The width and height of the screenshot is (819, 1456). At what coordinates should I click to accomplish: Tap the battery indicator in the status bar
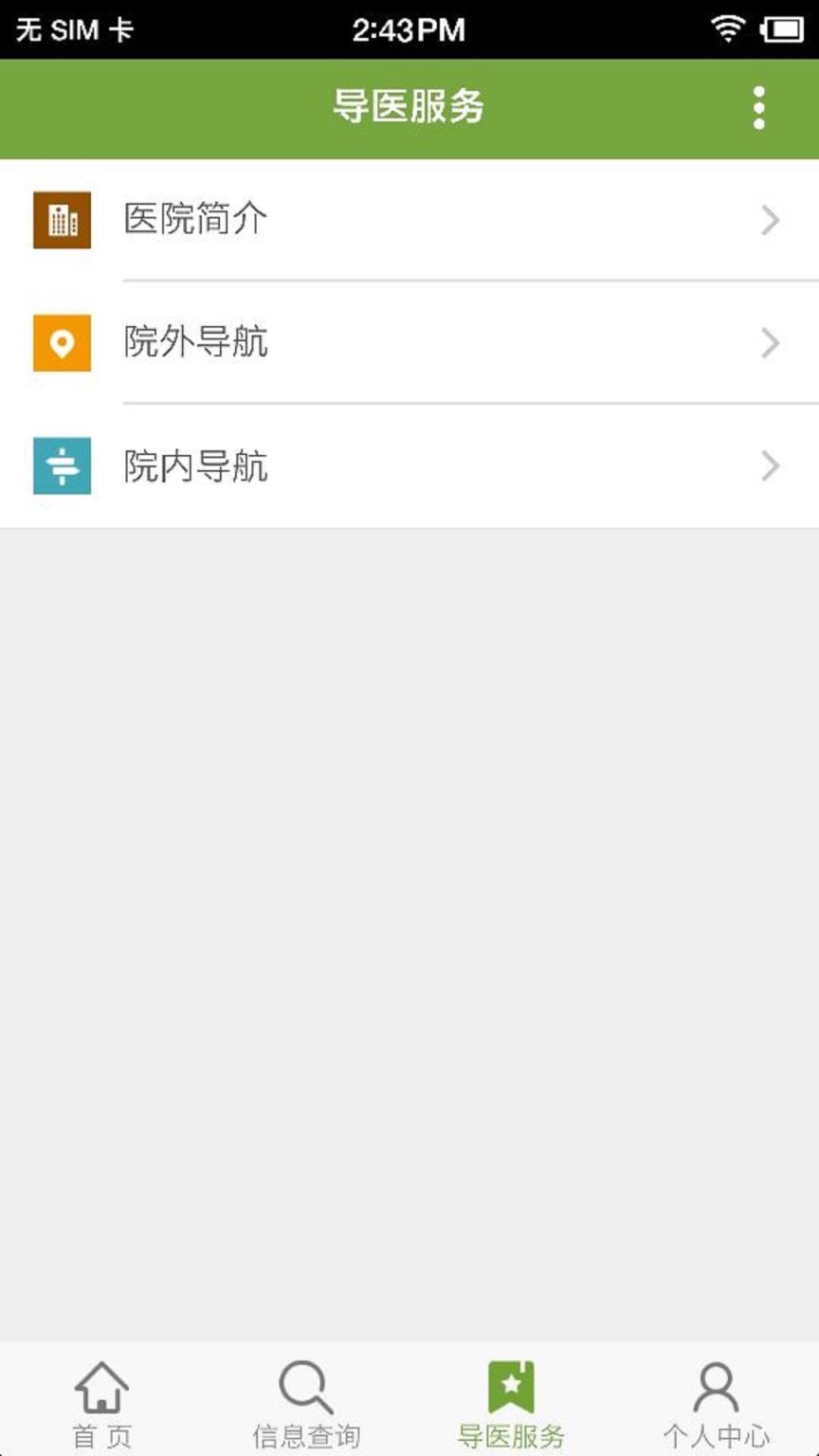pos(787,28)
